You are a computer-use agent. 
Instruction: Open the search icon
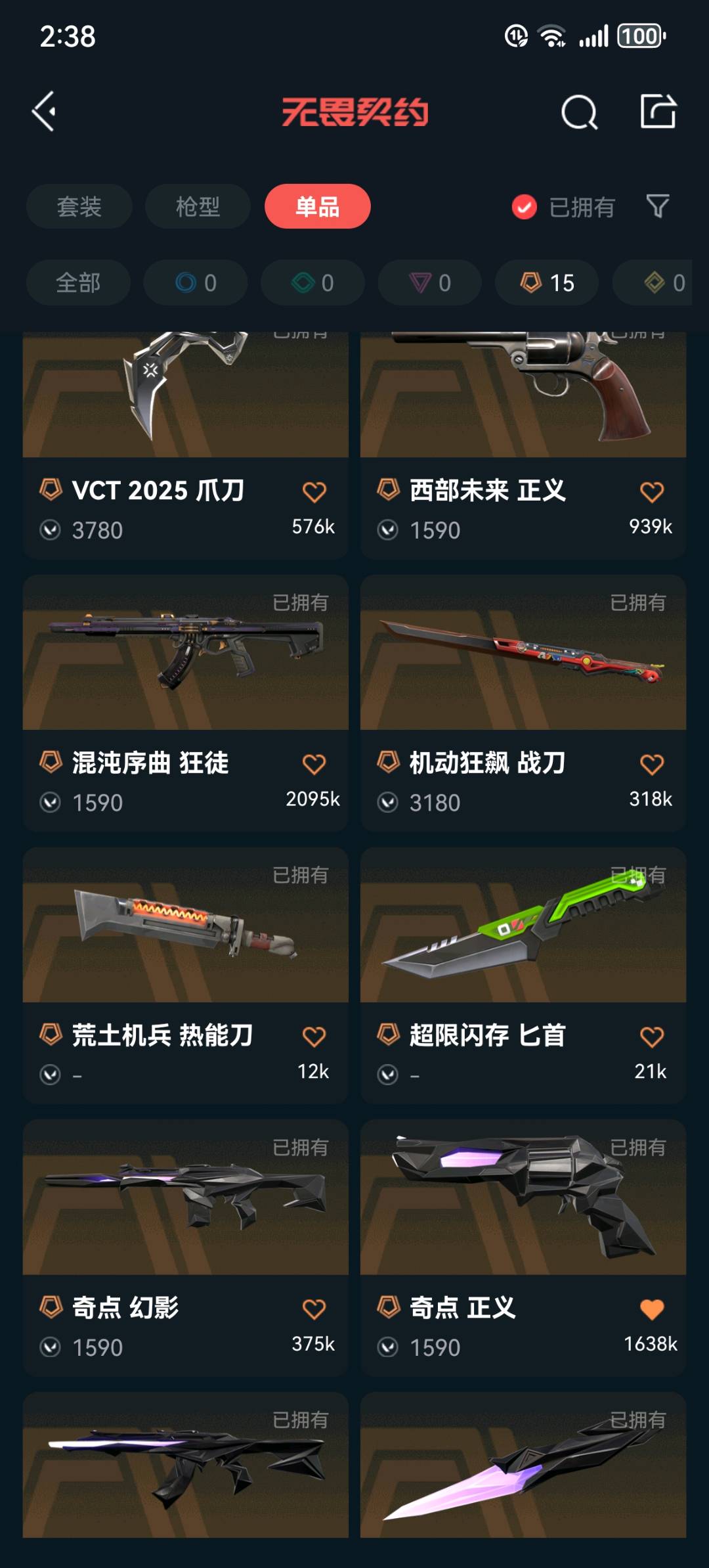[x=579, y=112]
